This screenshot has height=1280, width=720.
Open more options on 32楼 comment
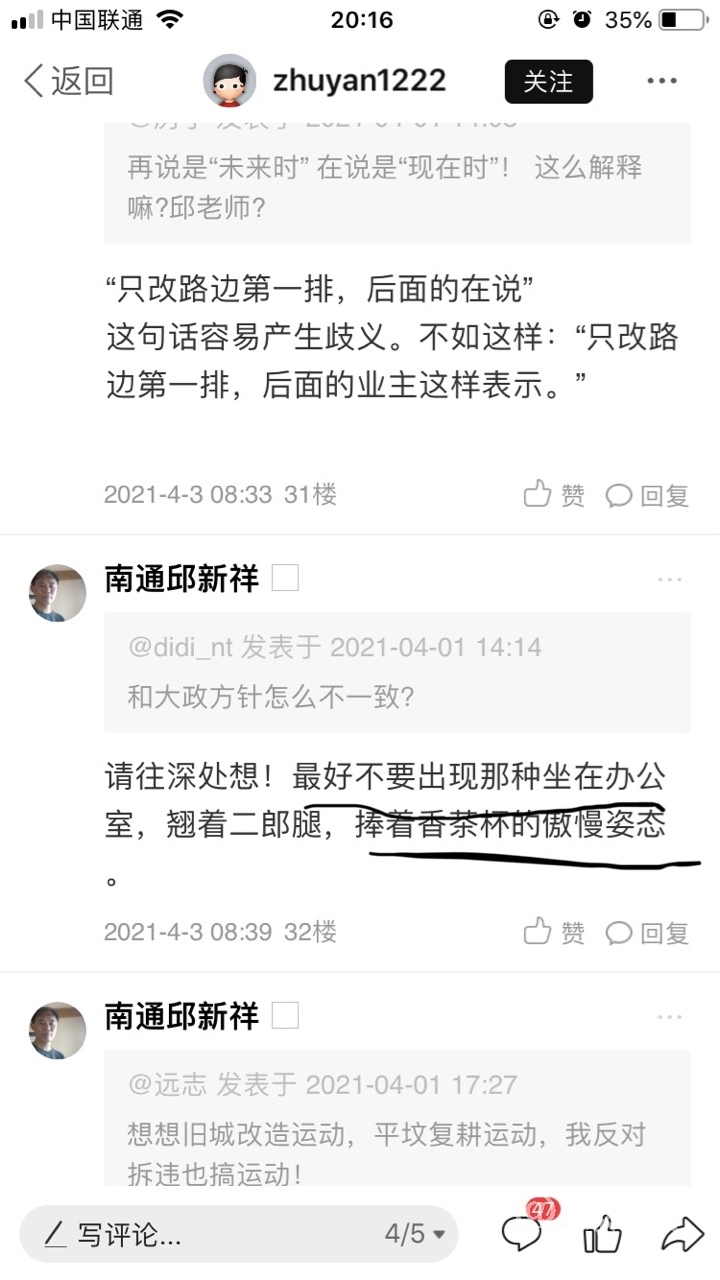click(x=669, y=579)
